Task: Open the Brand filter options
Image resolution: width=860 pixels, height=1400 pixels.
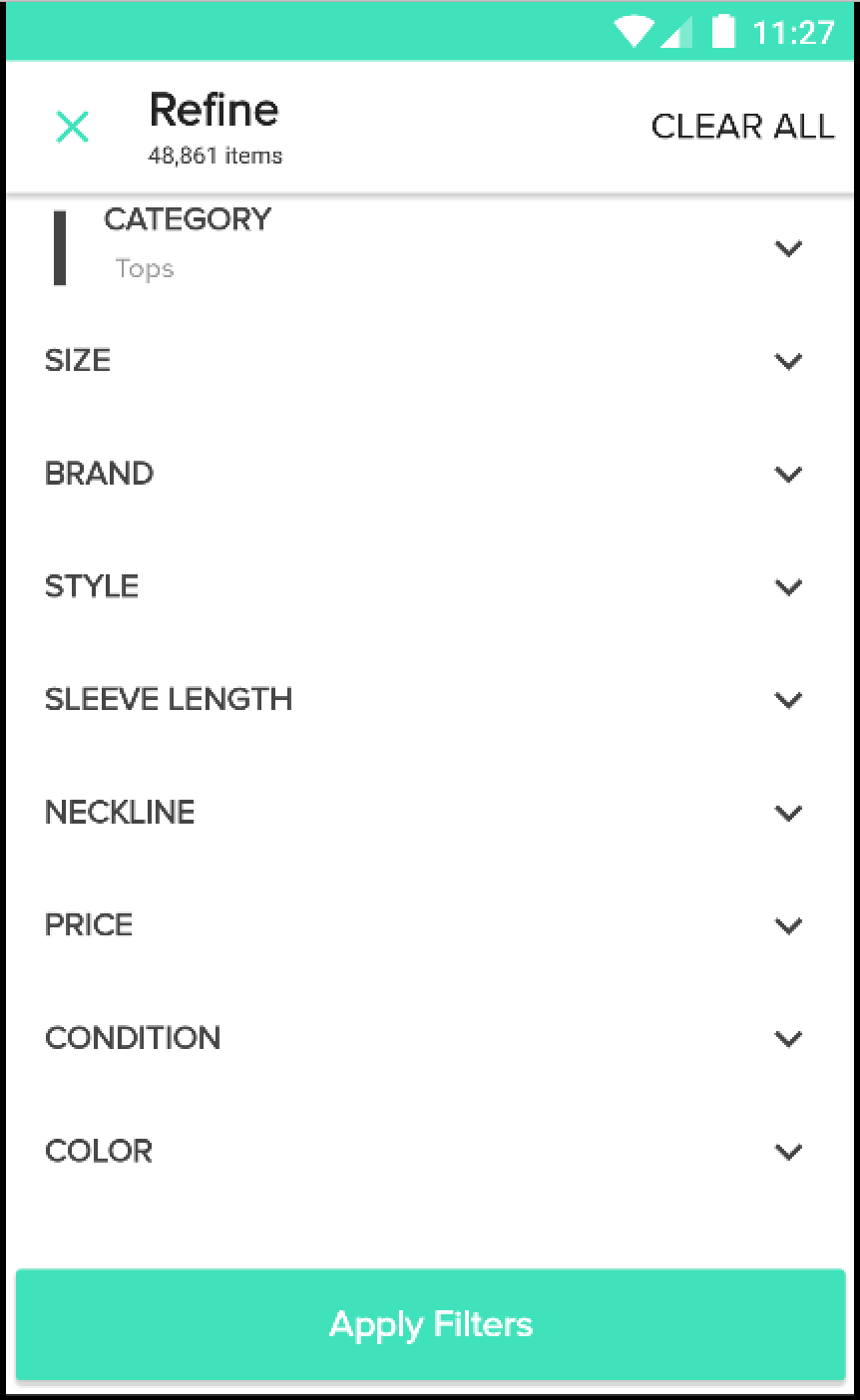Action: click(787, 474)
